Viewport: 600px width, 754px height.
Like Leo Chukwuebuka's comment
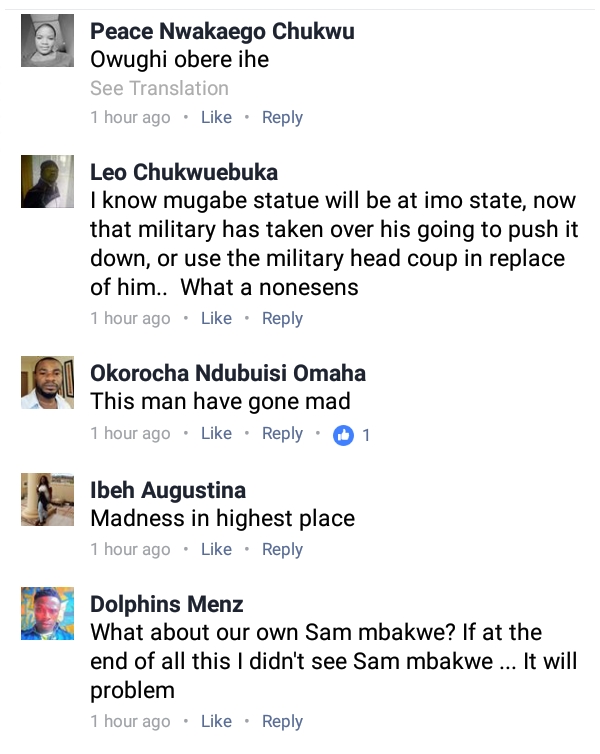point(216,318)
